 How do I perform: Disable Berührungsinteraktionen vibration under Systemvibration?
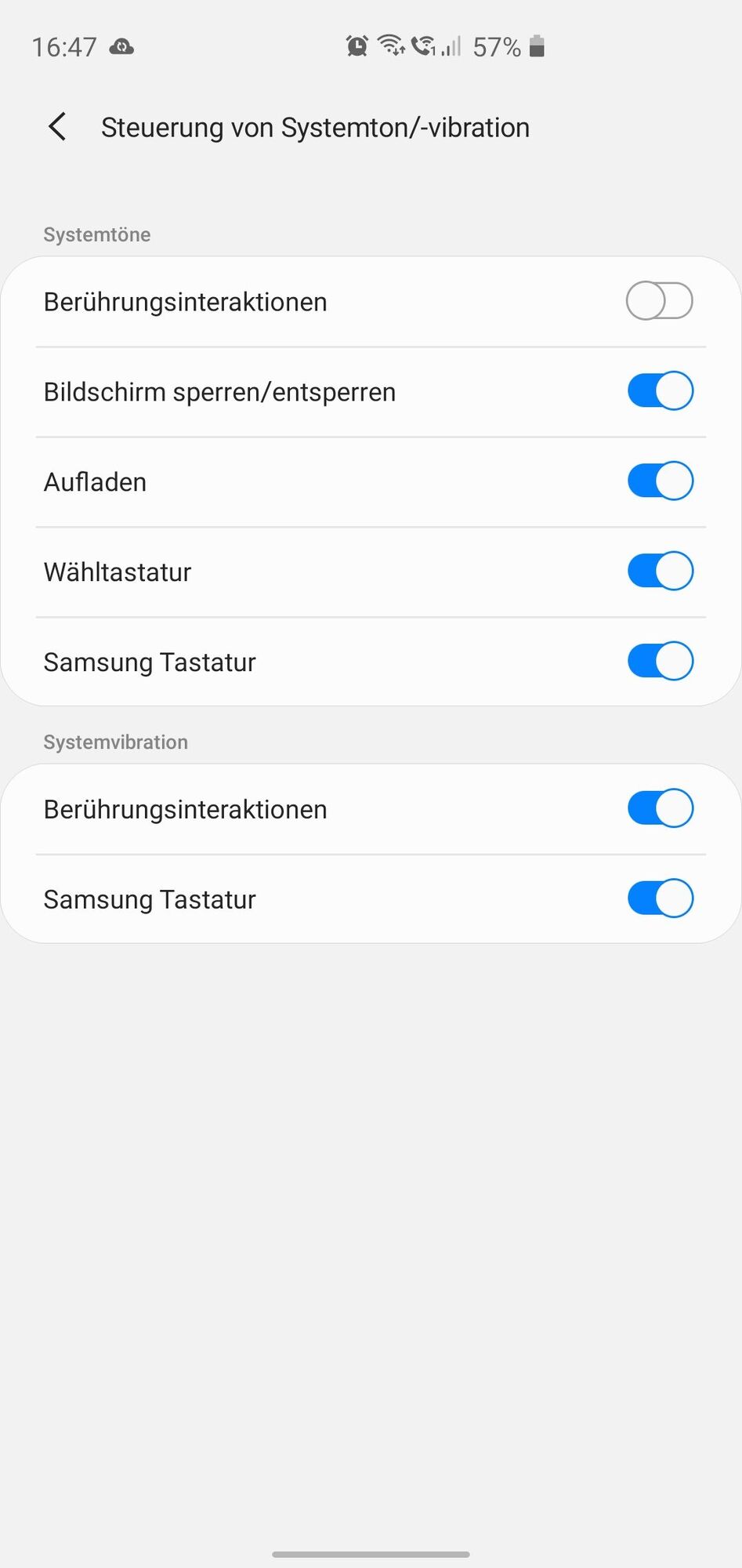[x=660, y=808]
